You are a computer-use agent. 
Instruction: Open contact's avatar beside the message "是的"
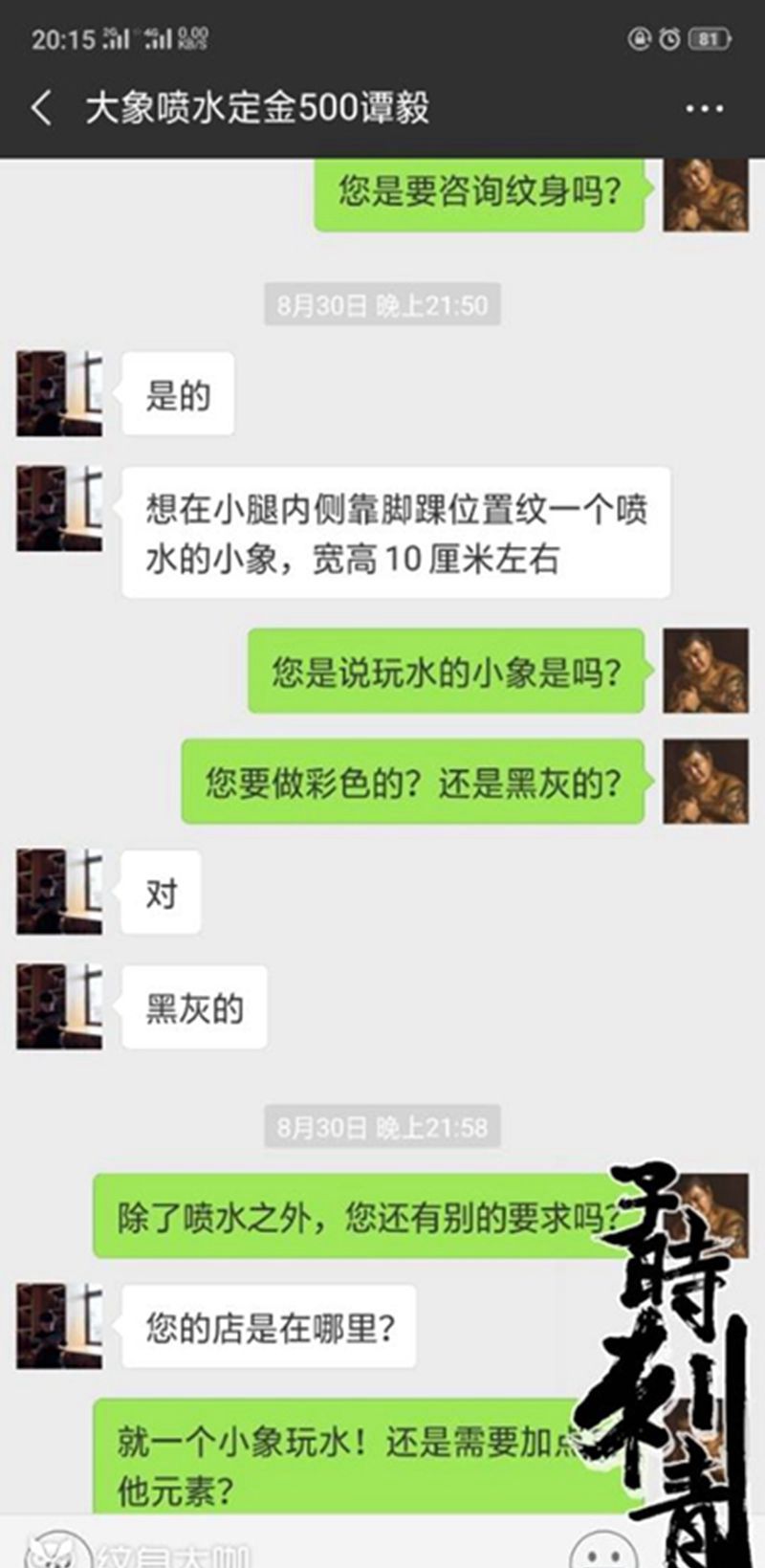pyautogui.click(x=59, y=394)
